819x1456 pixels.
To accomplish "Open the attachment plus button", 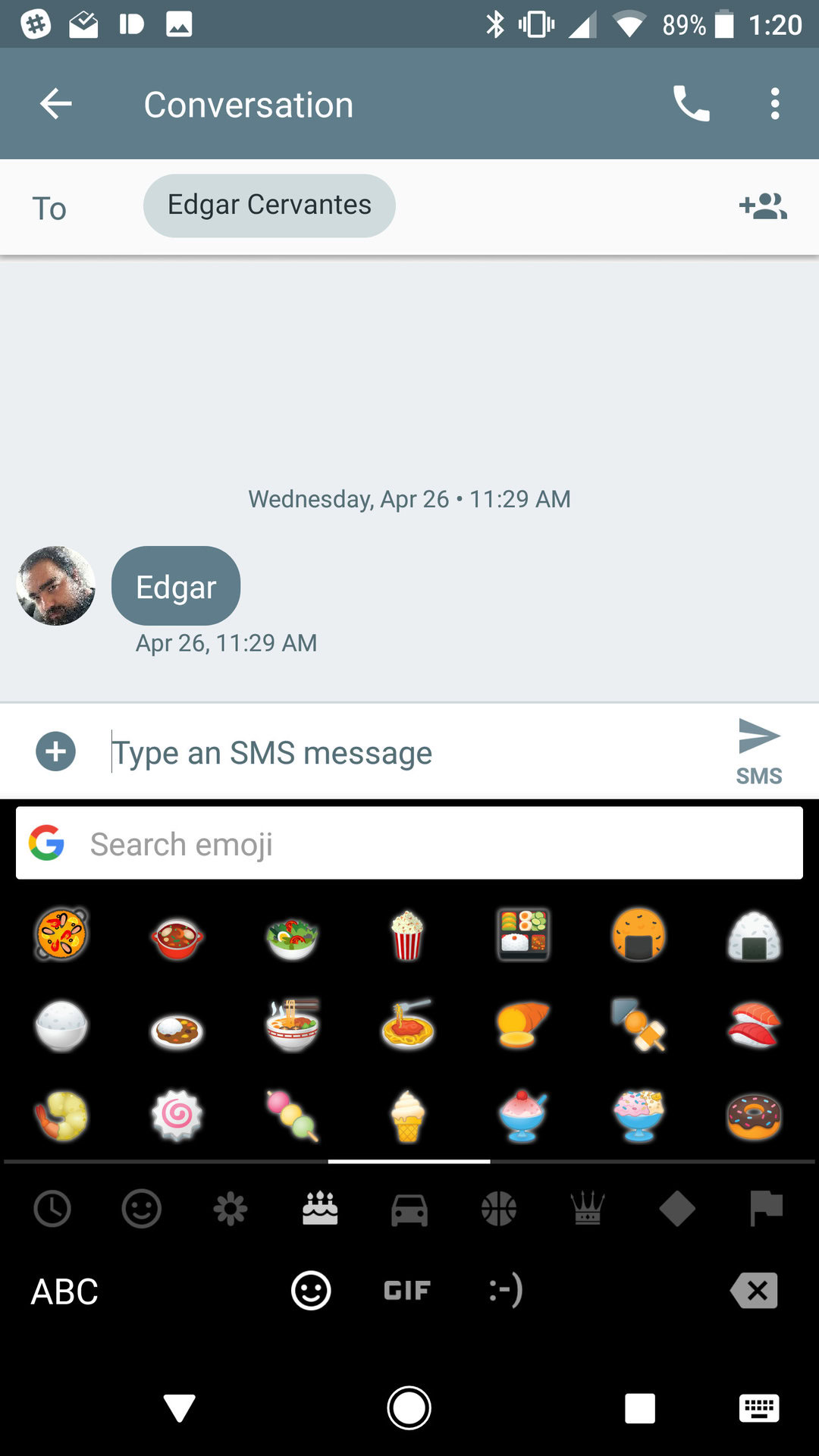I will (56, 752).
